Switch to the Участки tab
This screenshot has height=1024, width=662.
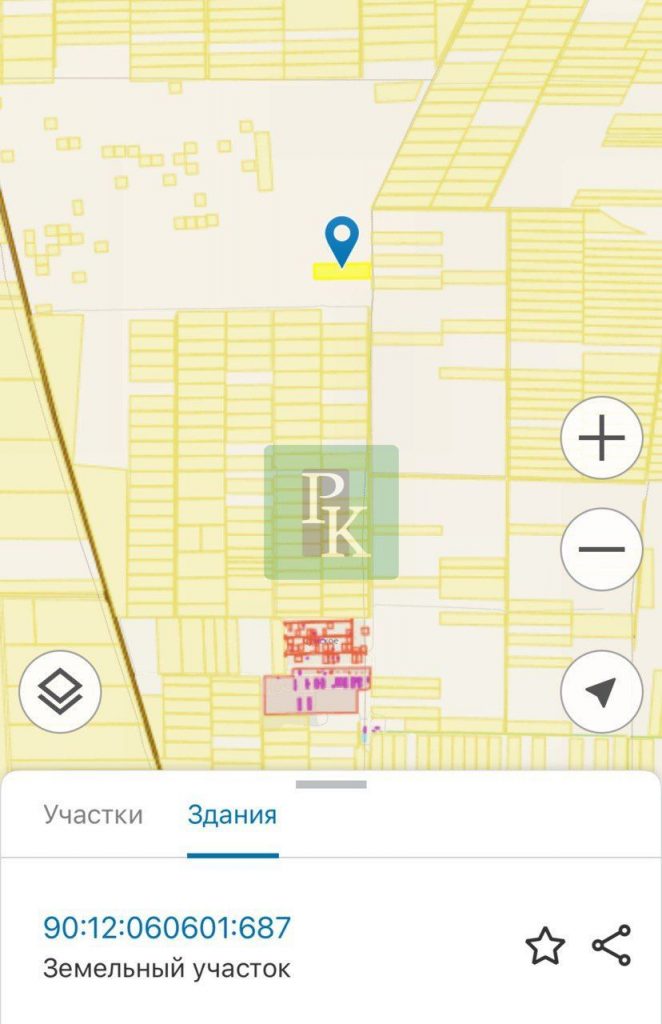coord(93,814)
